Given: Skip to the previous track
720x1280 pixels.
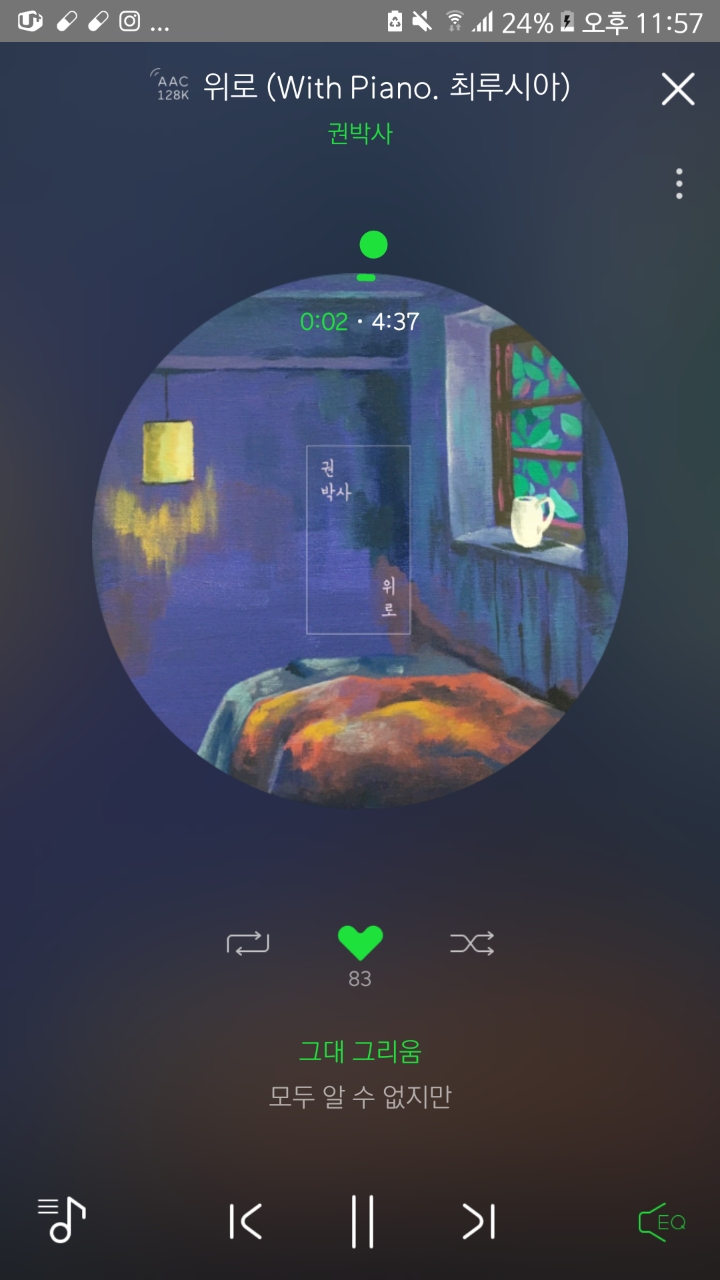Looking at the screenshot, I should pos(245,1221).
